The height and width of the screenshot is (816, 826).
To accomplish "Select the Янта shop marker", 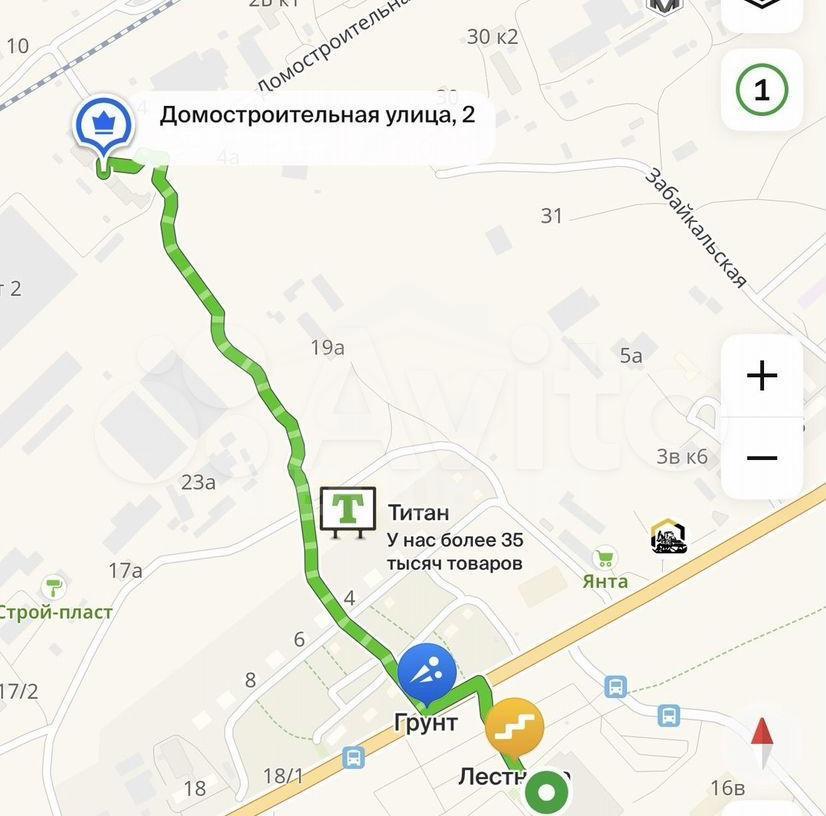I will [604, 559].
